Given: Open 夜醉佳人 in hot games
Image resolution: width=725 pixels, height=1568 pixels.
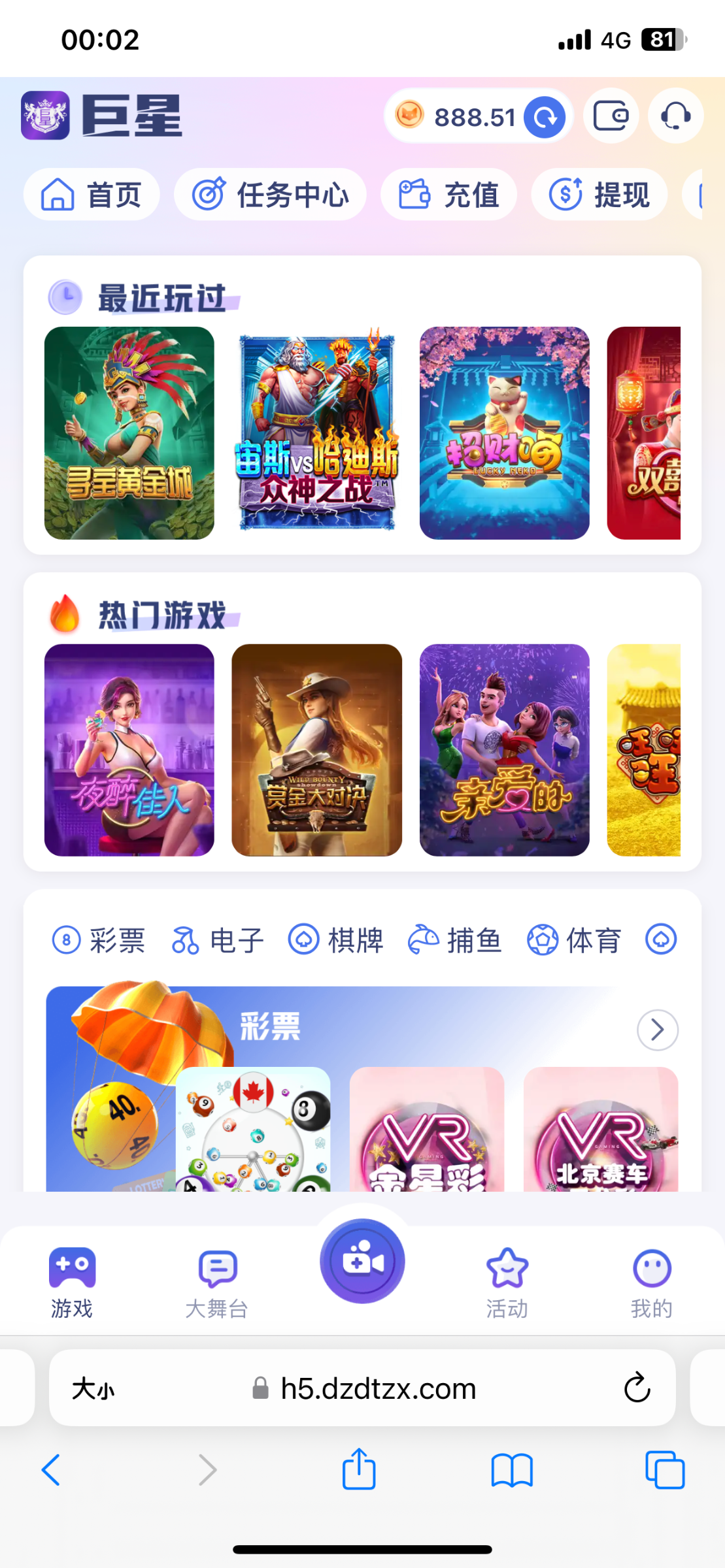Looking at the screenshot, I should tap(129, 750).
